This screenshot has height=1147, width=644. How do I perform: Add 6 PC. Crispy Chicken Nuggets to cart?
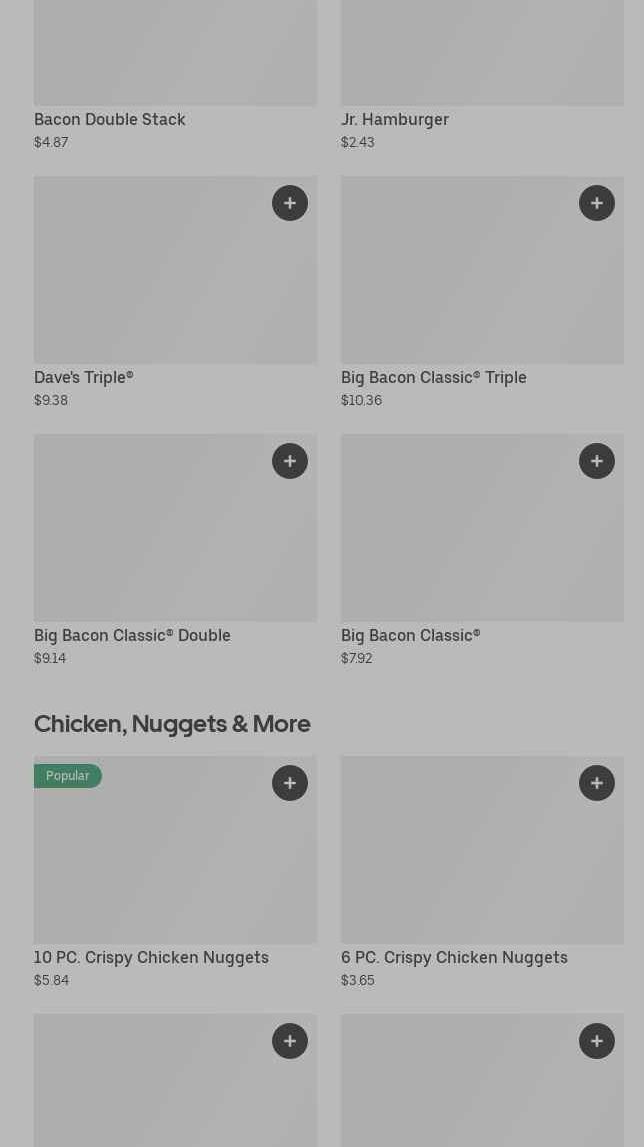point(597,783)
